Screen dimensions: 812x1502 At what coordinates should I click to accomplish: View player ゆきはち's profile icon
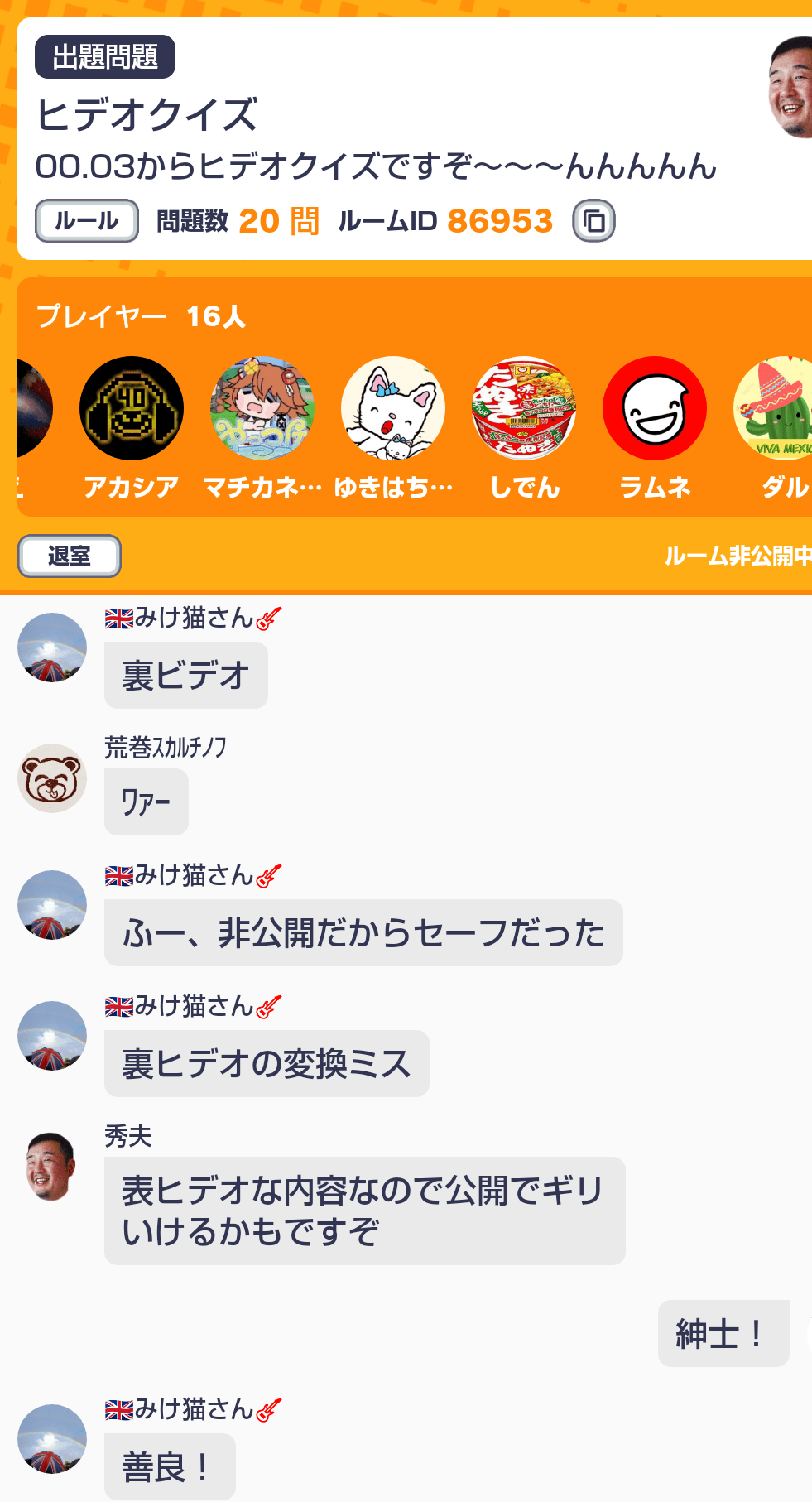(x=393, y=408)
